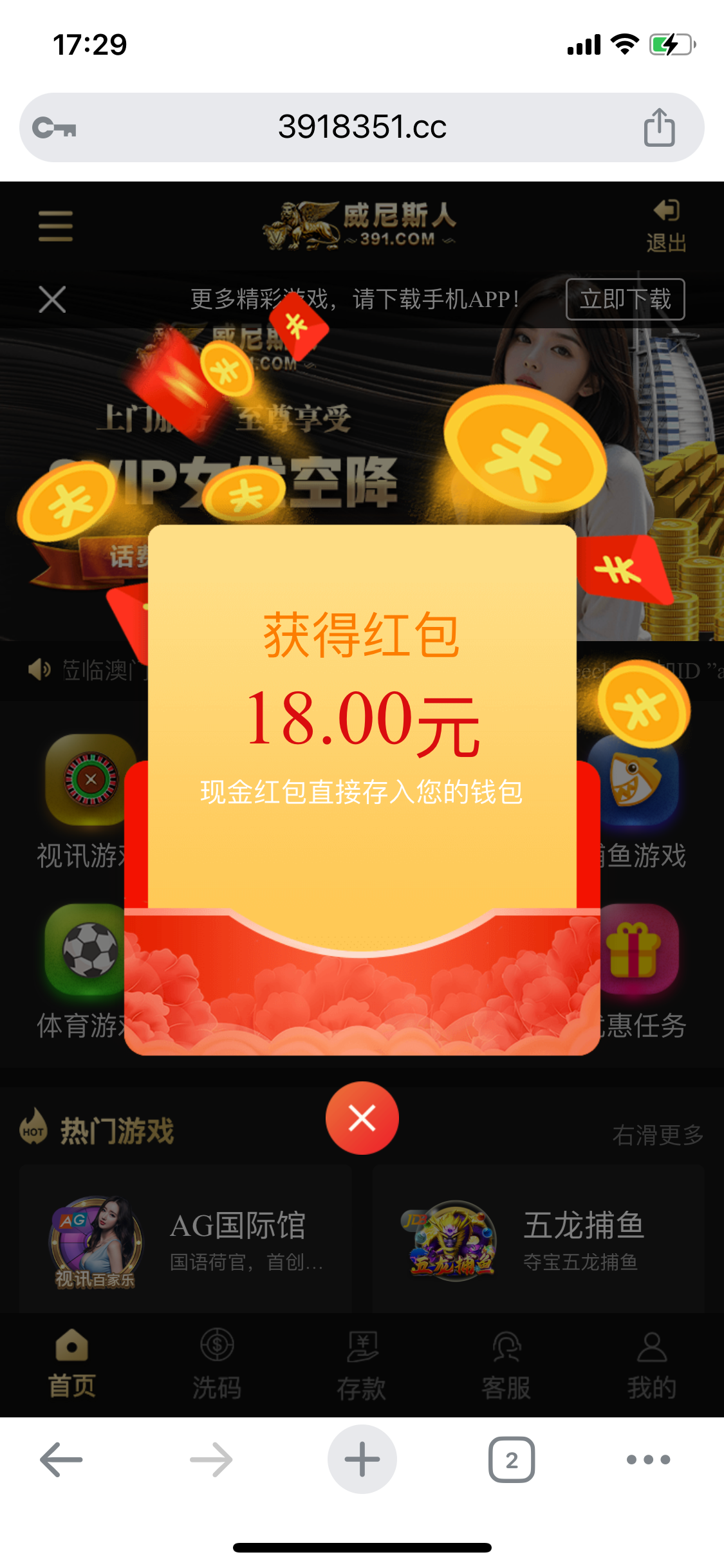The image size is (724, 1568).
Task: Switch to the 首页 tab
Action: [x=72, y=1363]
